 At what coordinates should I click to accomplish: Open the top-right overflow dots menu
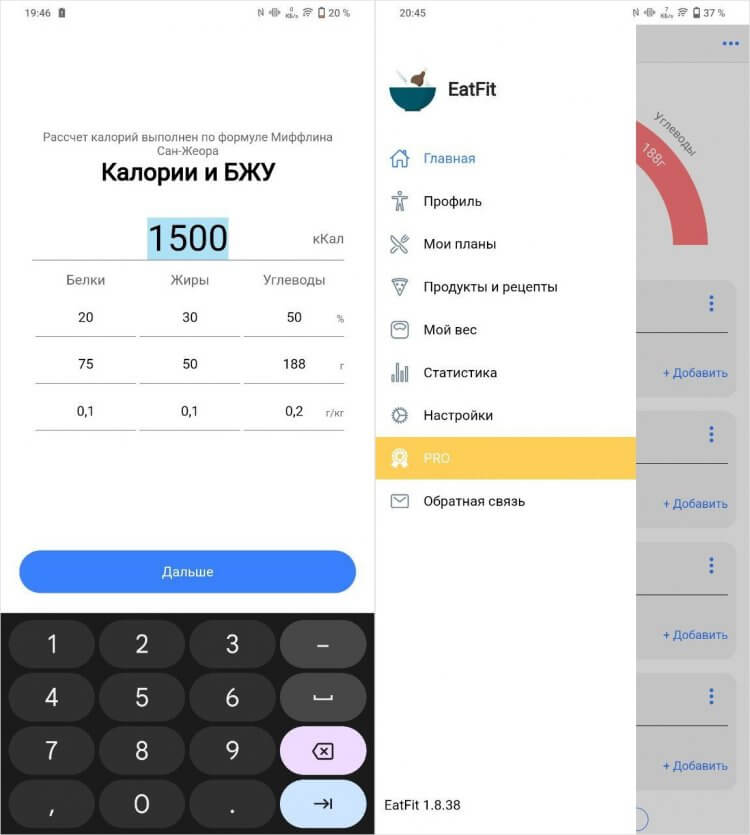(730, 44)
